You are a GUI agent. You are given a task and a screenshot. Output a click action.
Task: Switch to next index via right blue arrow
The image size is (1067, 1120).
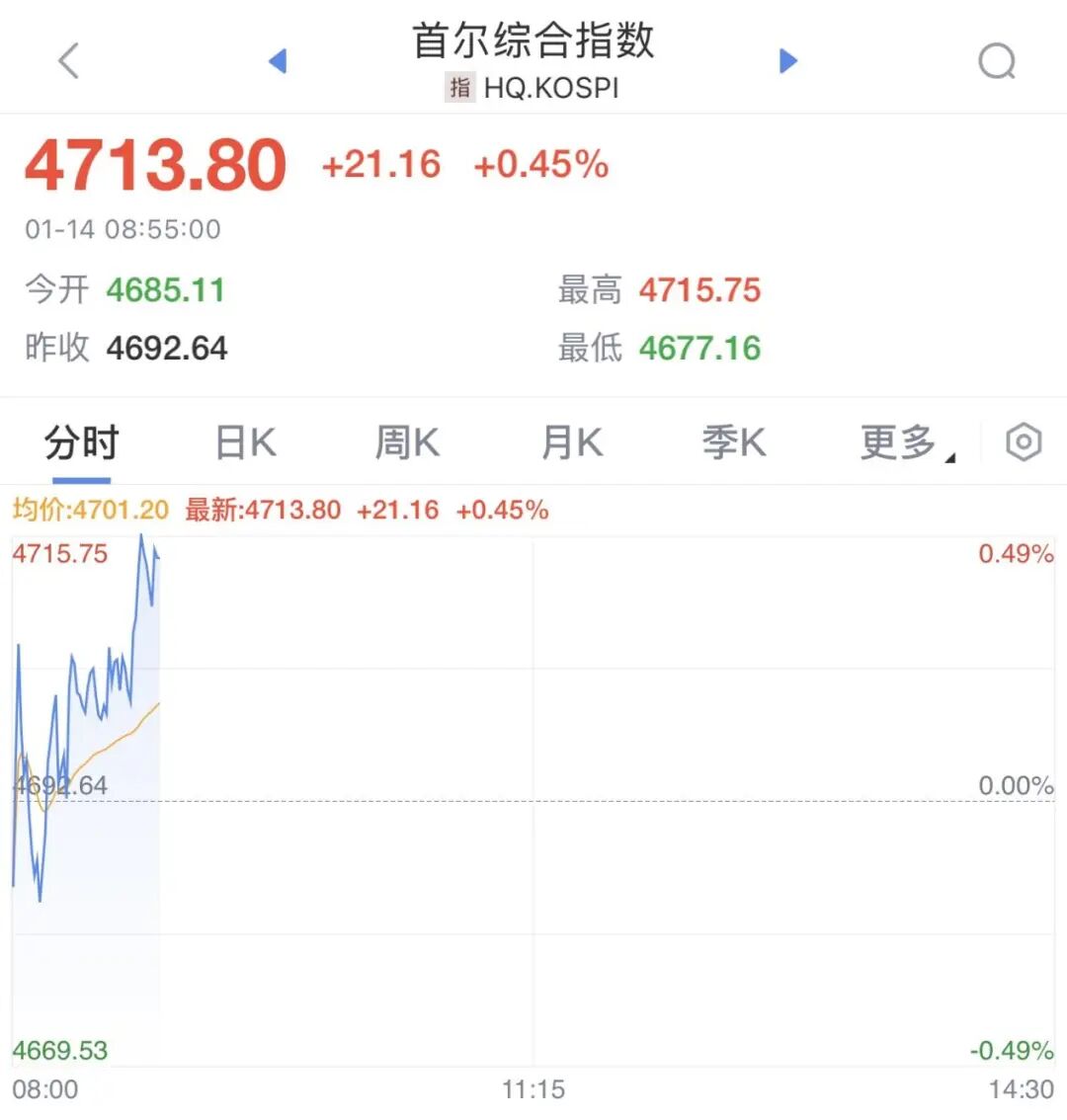click(788, 60)
